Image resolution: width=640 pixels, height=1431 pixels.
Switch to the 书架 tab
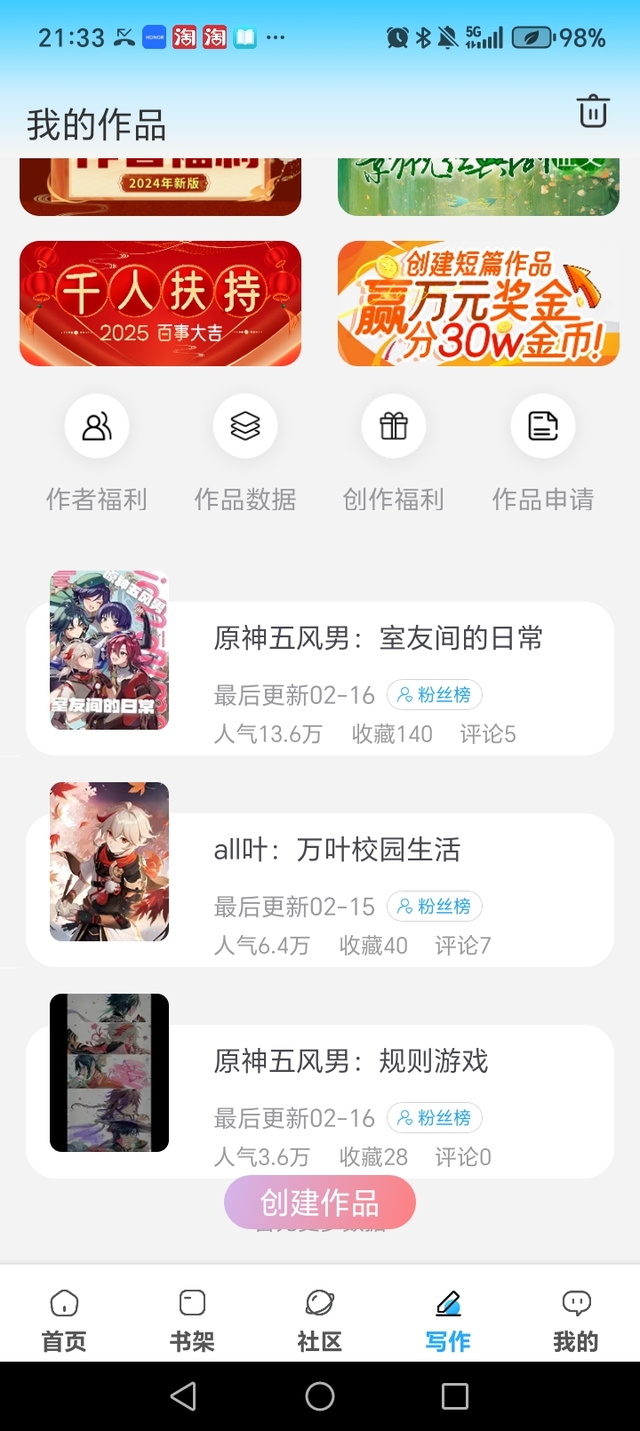click(x=192, y=1319)
